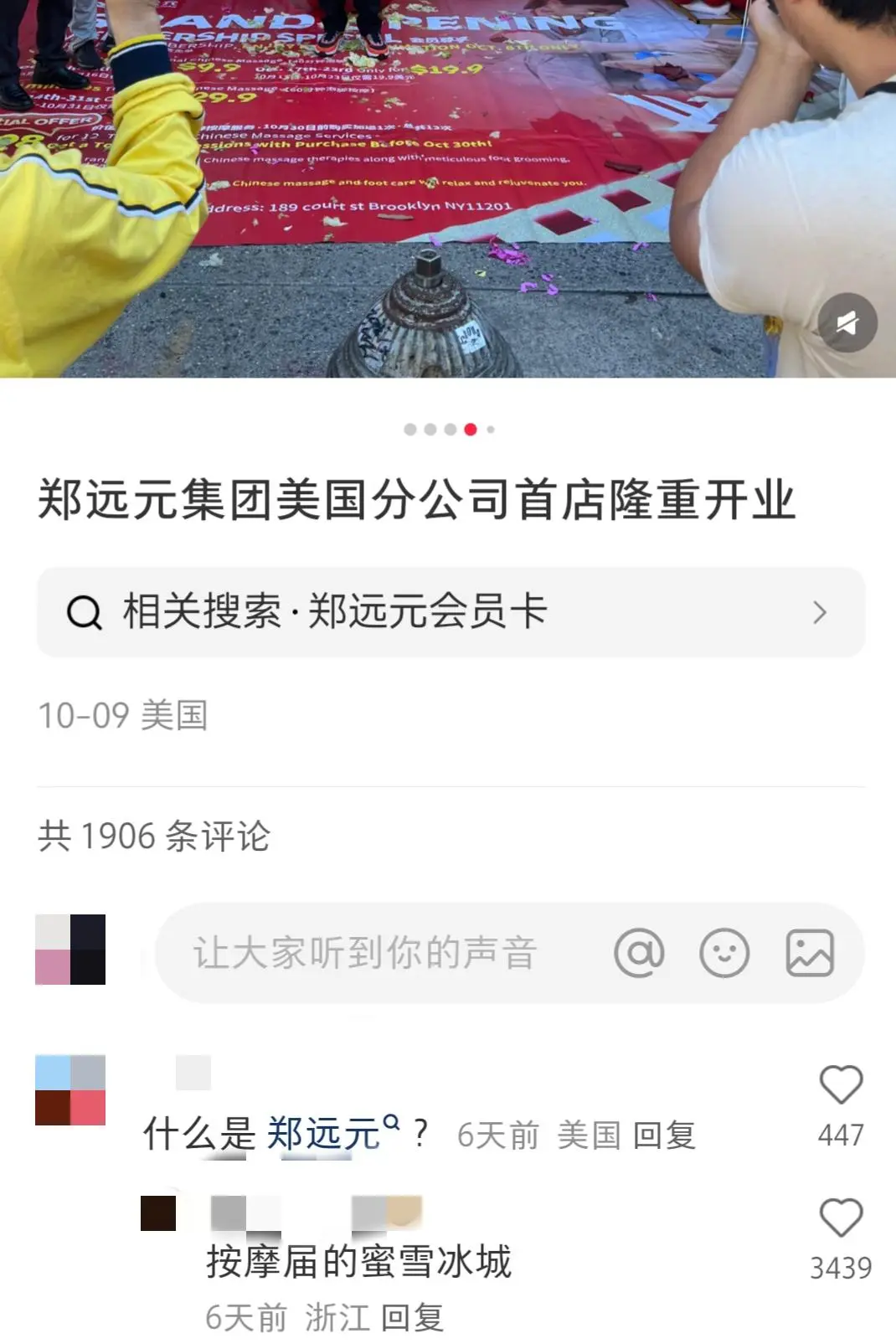This screenshot has height=1344, width=896.
Task: Tap the @ mention icon
Action: pos(639,953)
